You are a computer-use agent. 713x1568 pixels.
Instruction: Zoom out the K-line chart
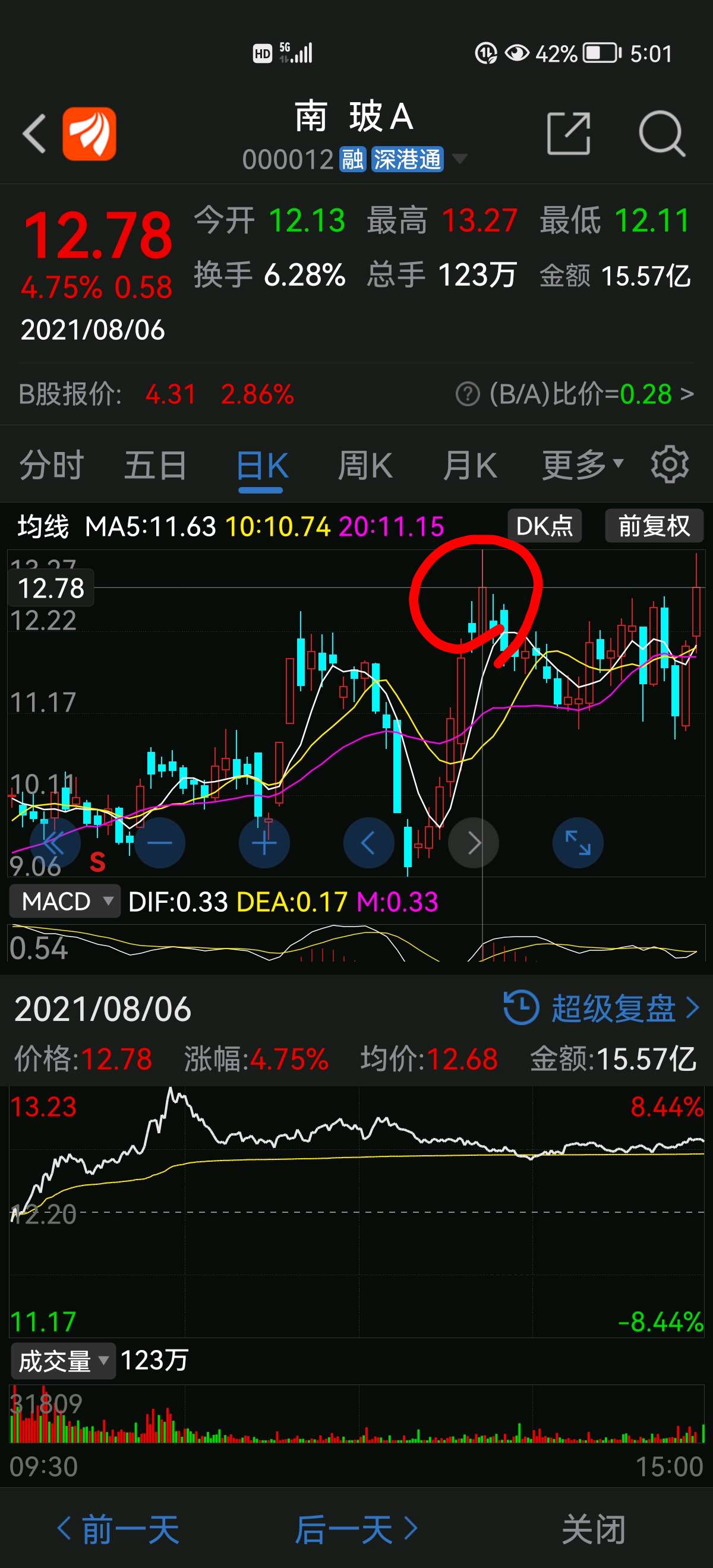coord(159,843)
